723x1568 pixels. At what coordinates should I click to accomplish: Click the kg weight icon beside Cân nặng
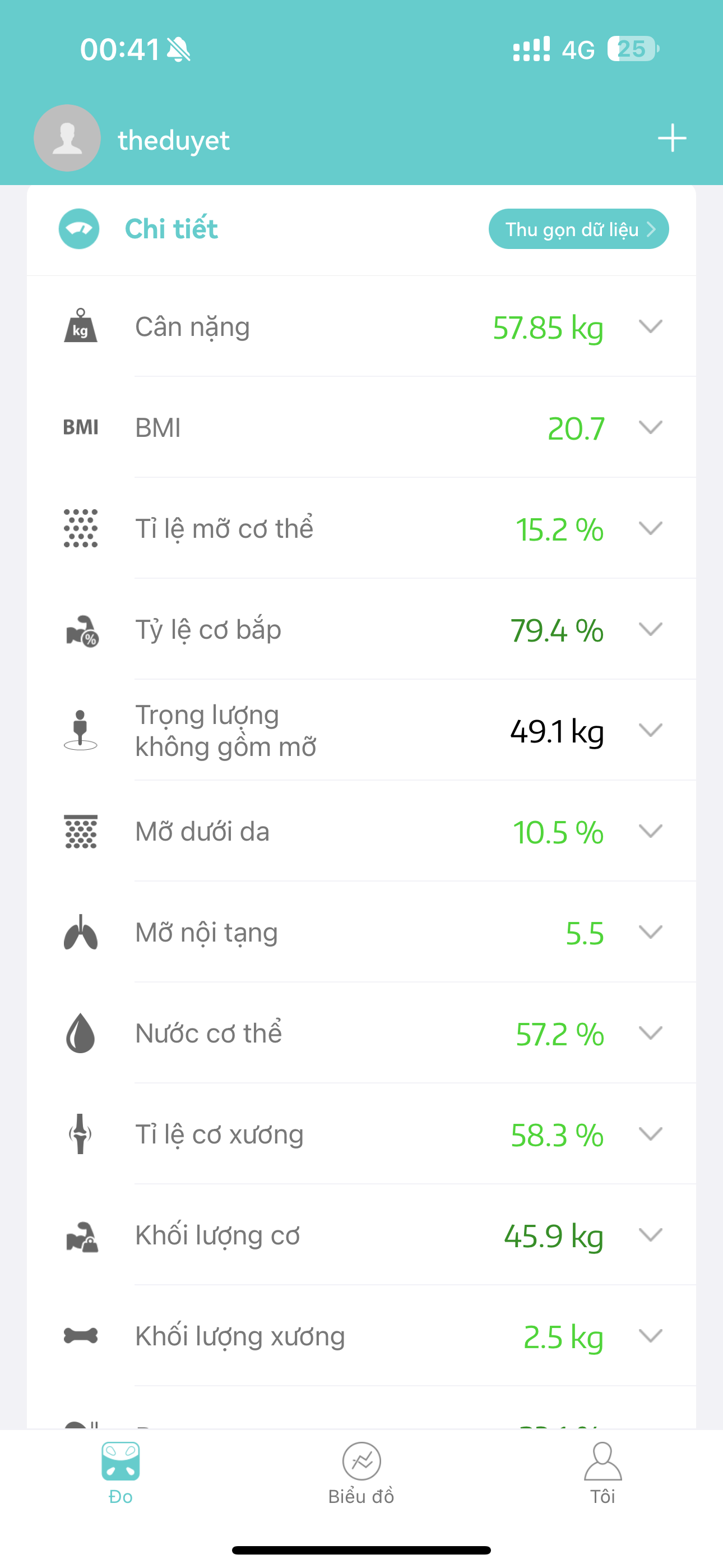click(81, 326)
